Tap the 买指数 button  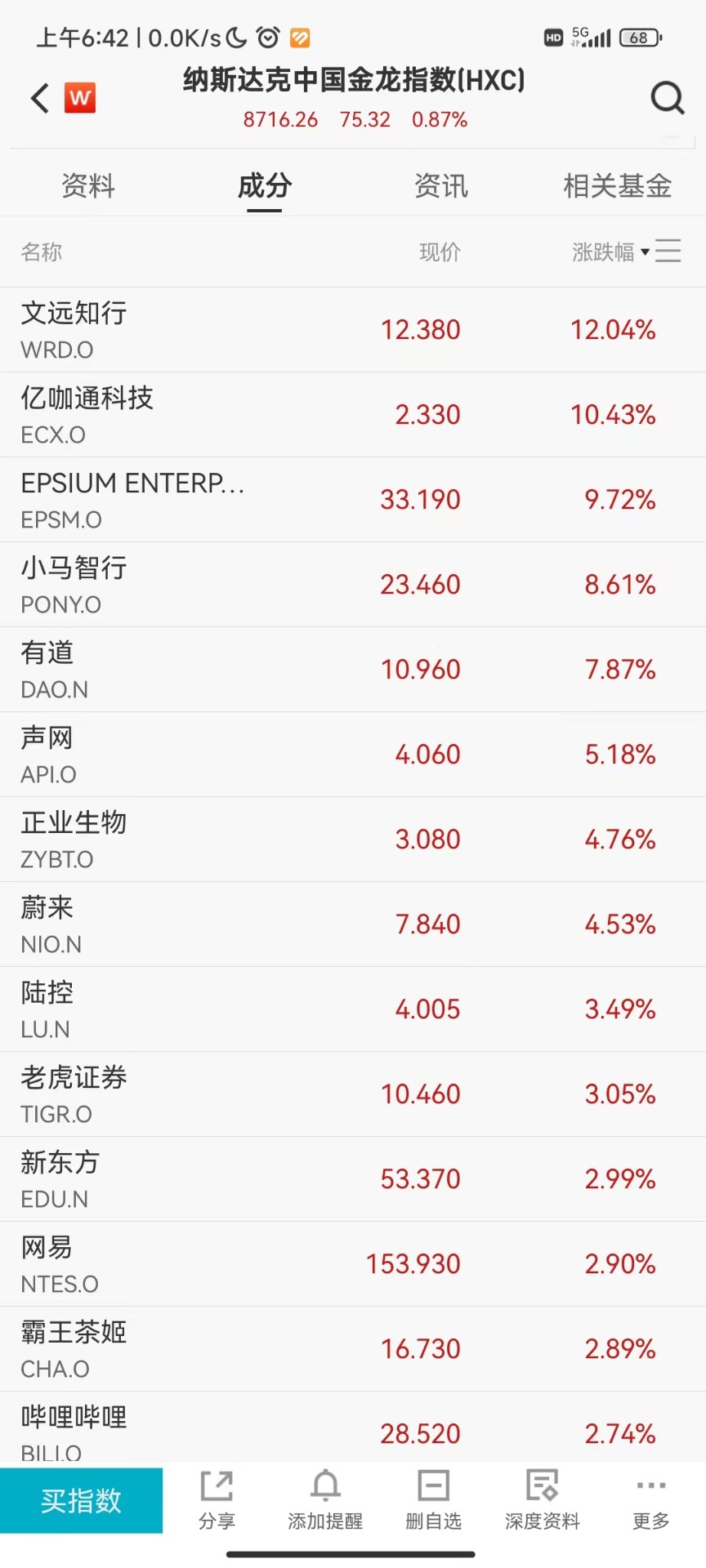click(x=81, y=1500)
